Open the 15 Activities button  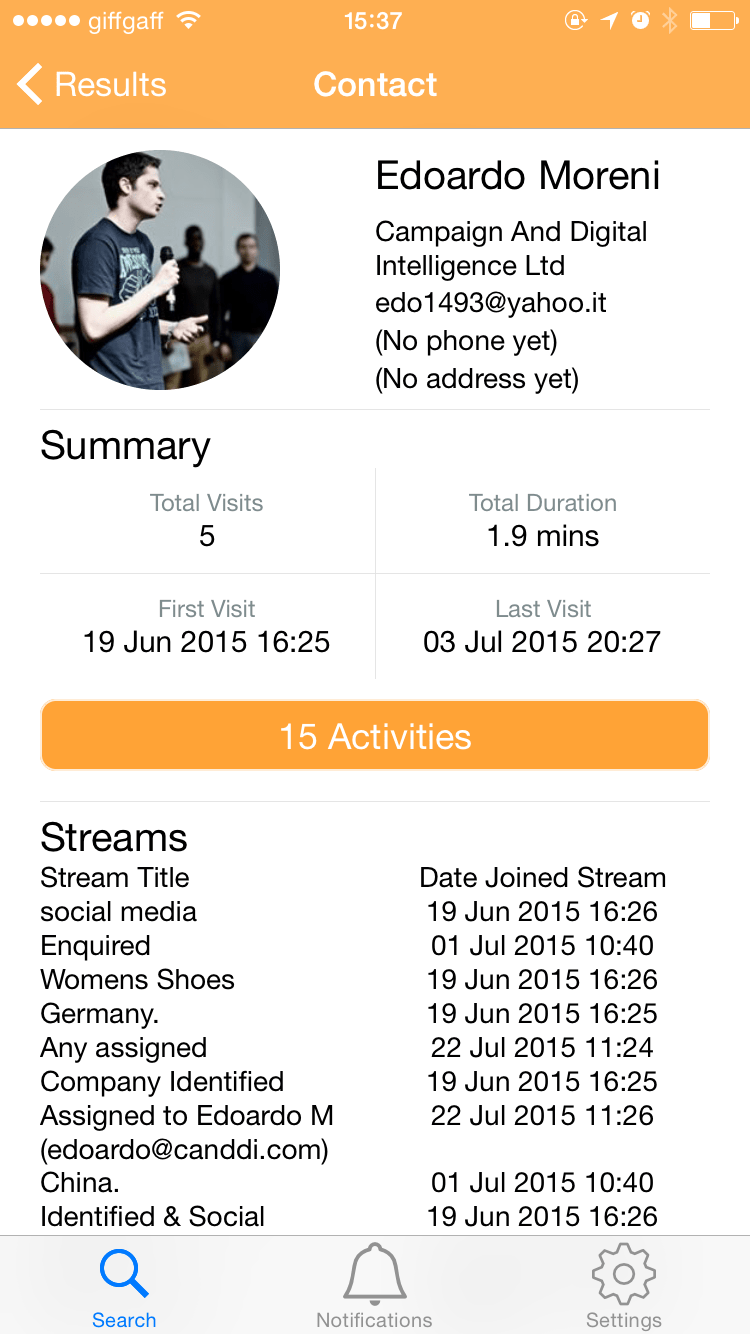(x=375, y=736)
